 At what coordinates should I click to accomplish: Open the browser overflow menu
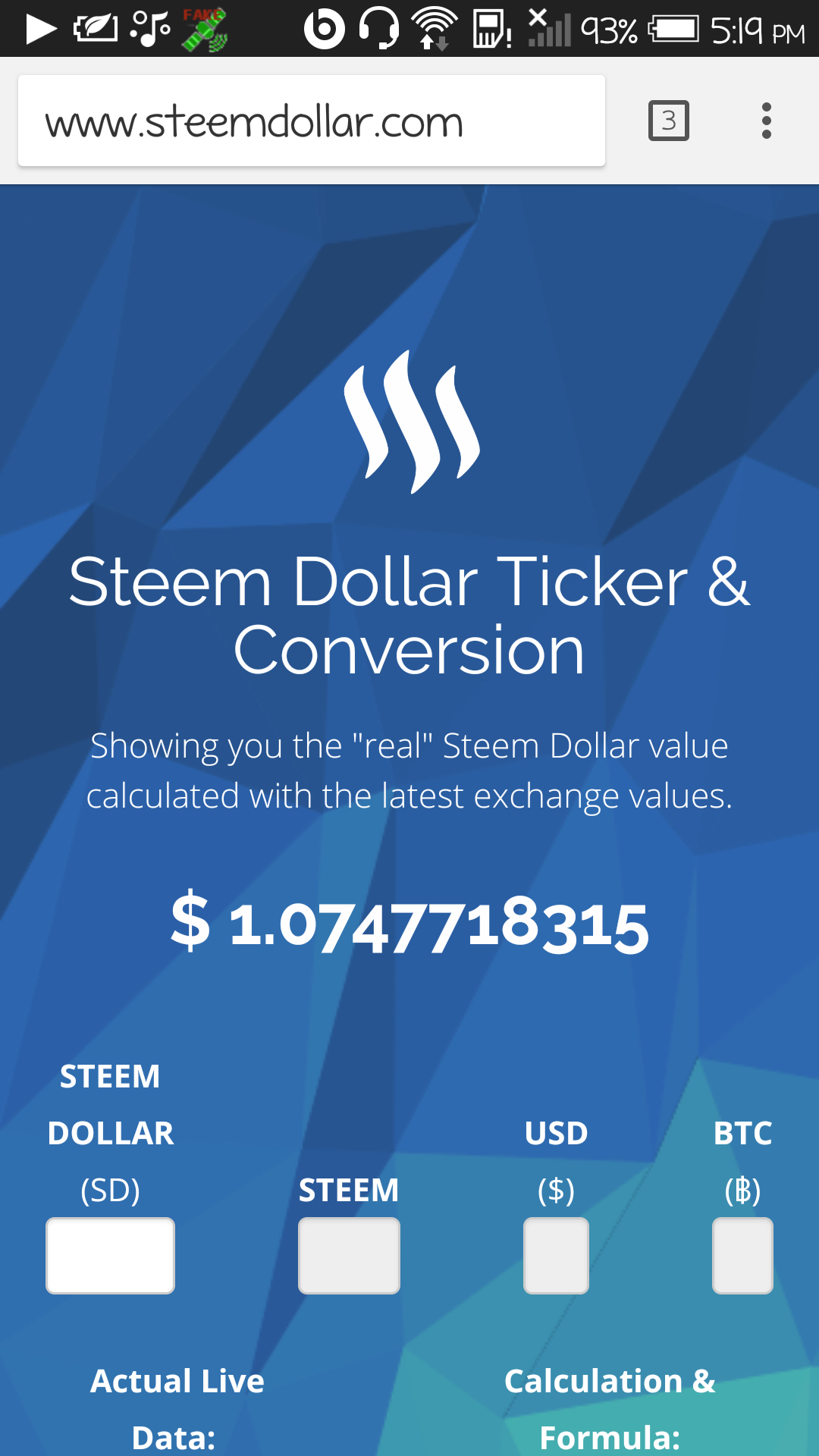(x=767, y=121)
